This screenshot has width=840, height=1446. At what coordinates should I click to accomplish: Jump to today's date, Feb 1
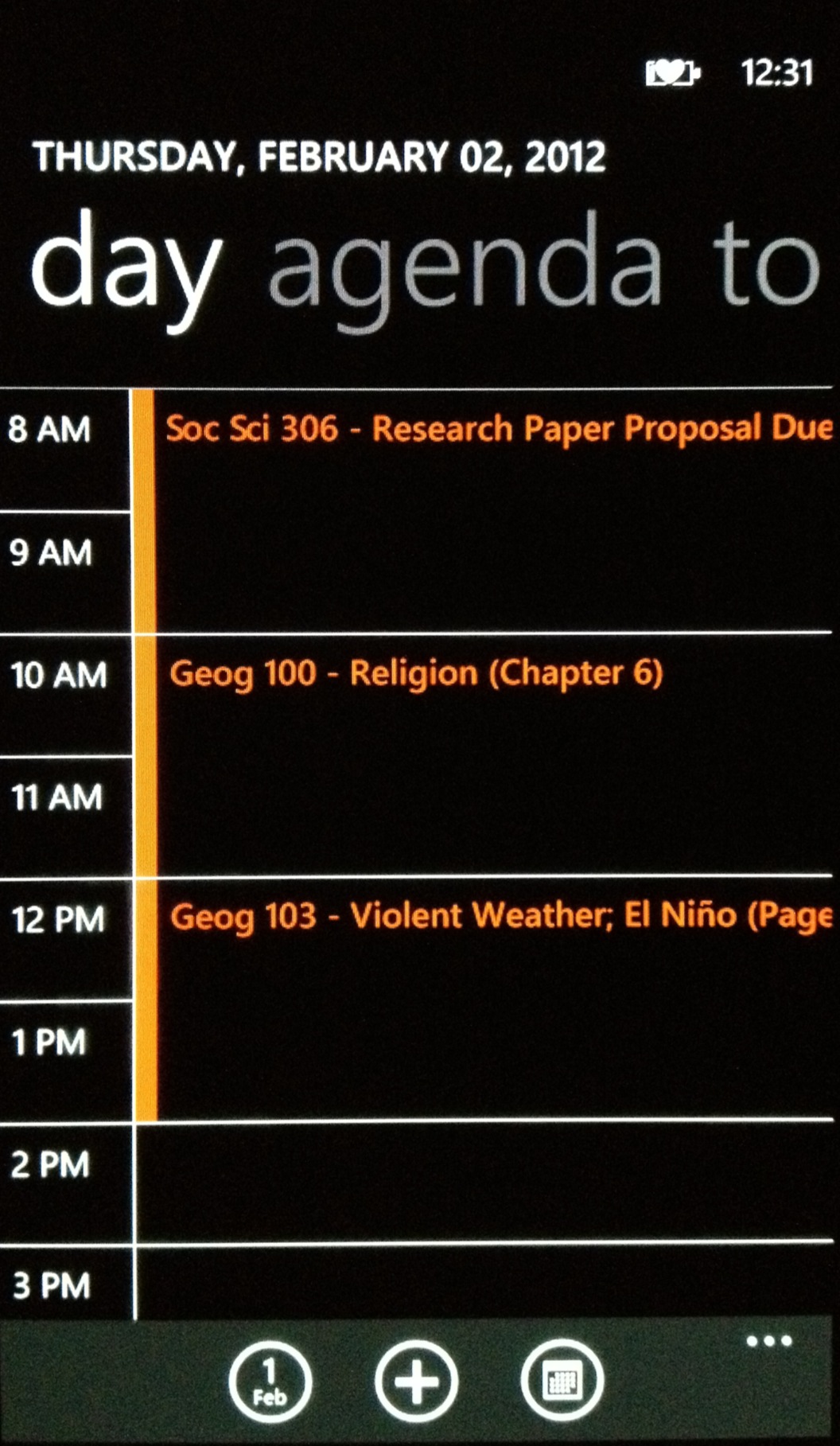click(270, 1382)
